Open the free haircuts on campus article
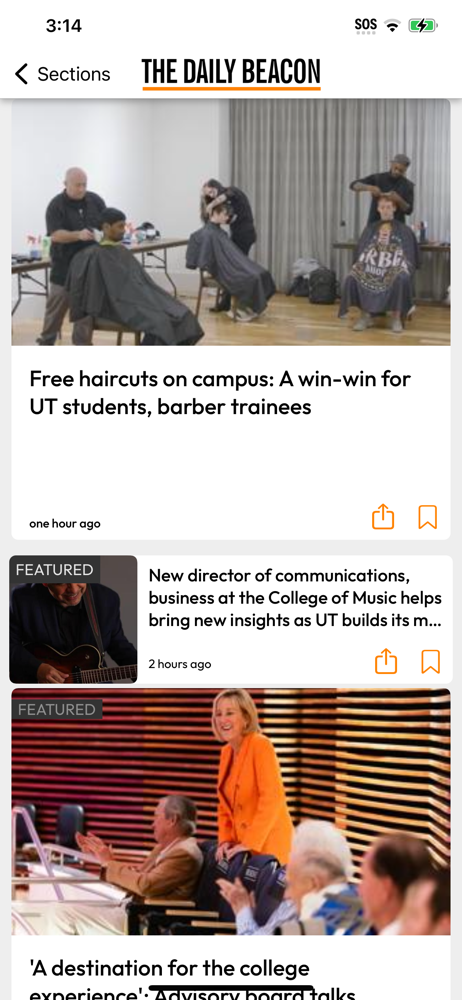462x1000 pixels. pyautogui.click(x=220, y=393)
